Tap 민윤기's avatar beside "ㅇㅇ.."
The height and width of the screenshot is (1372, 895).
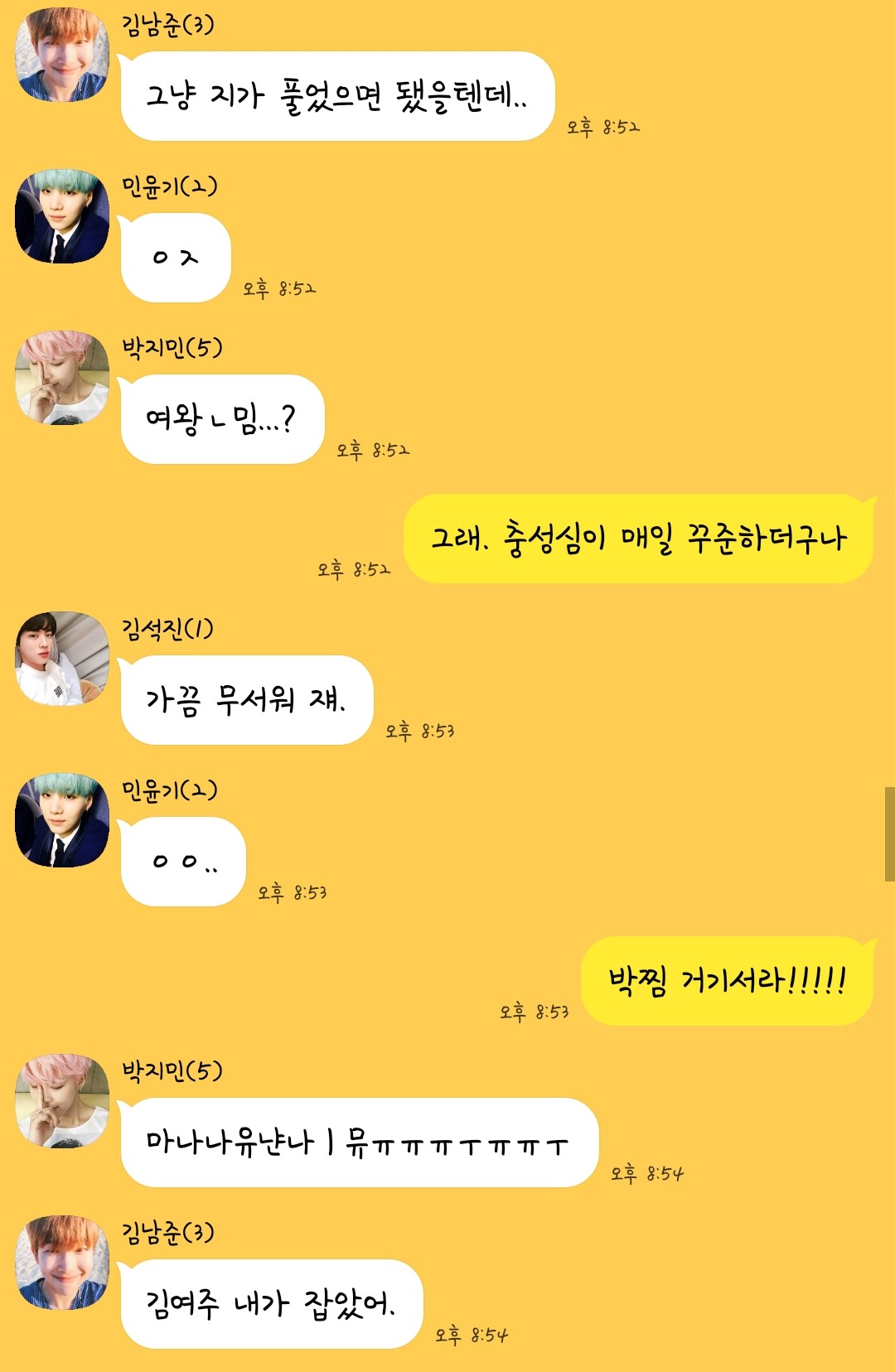[62, 820]
